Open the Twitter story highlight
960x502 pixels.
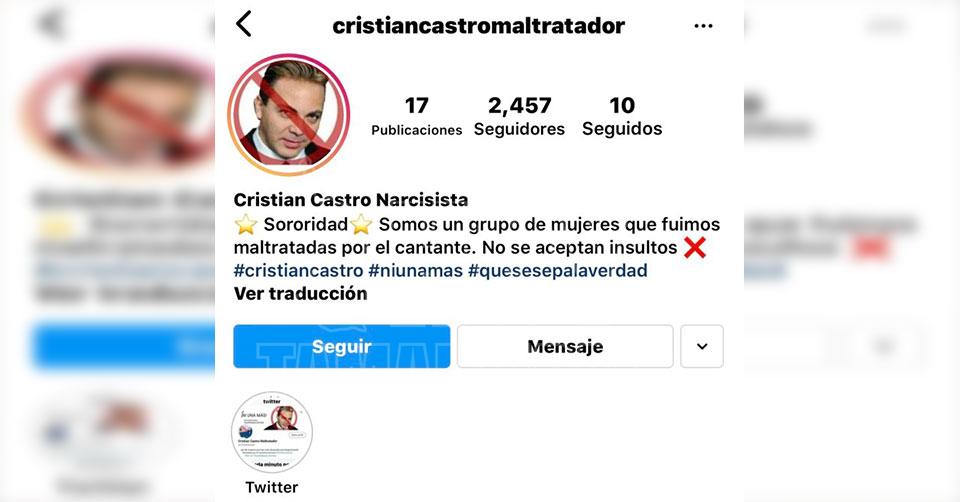pyautogui.click(x=272, y=432)
